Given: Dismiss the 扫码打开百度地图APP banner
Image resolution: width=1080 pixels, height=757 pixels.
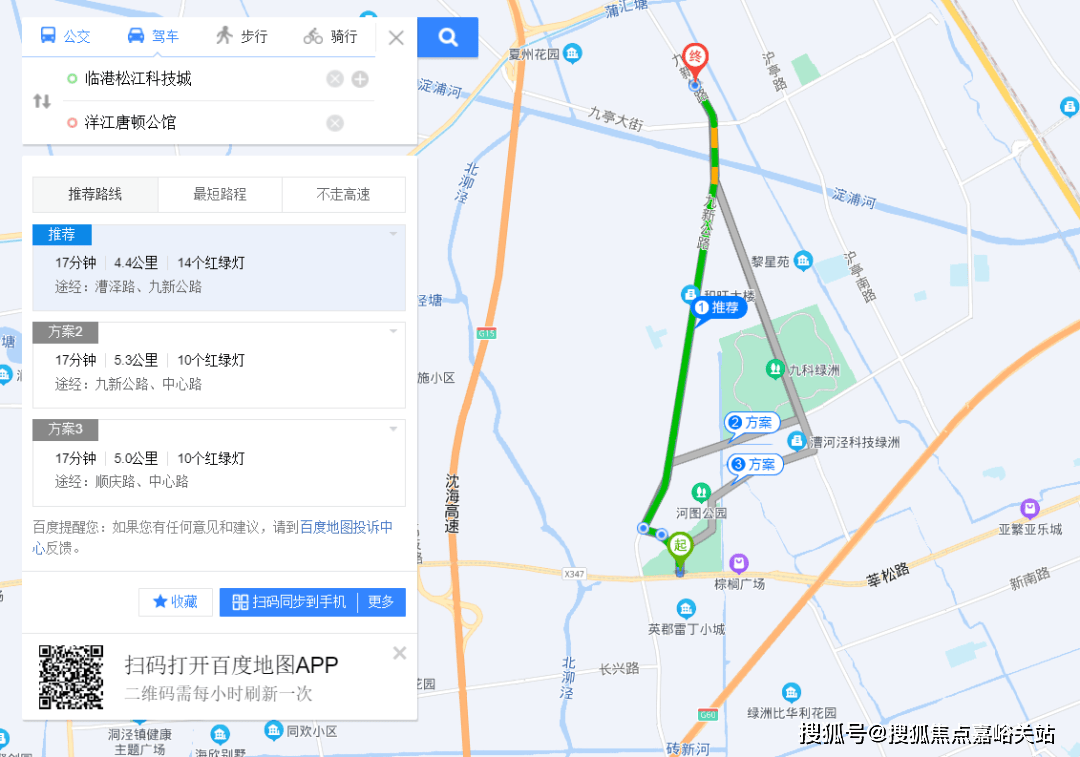Looking at the screenshot, I should [x=399, y=653].
